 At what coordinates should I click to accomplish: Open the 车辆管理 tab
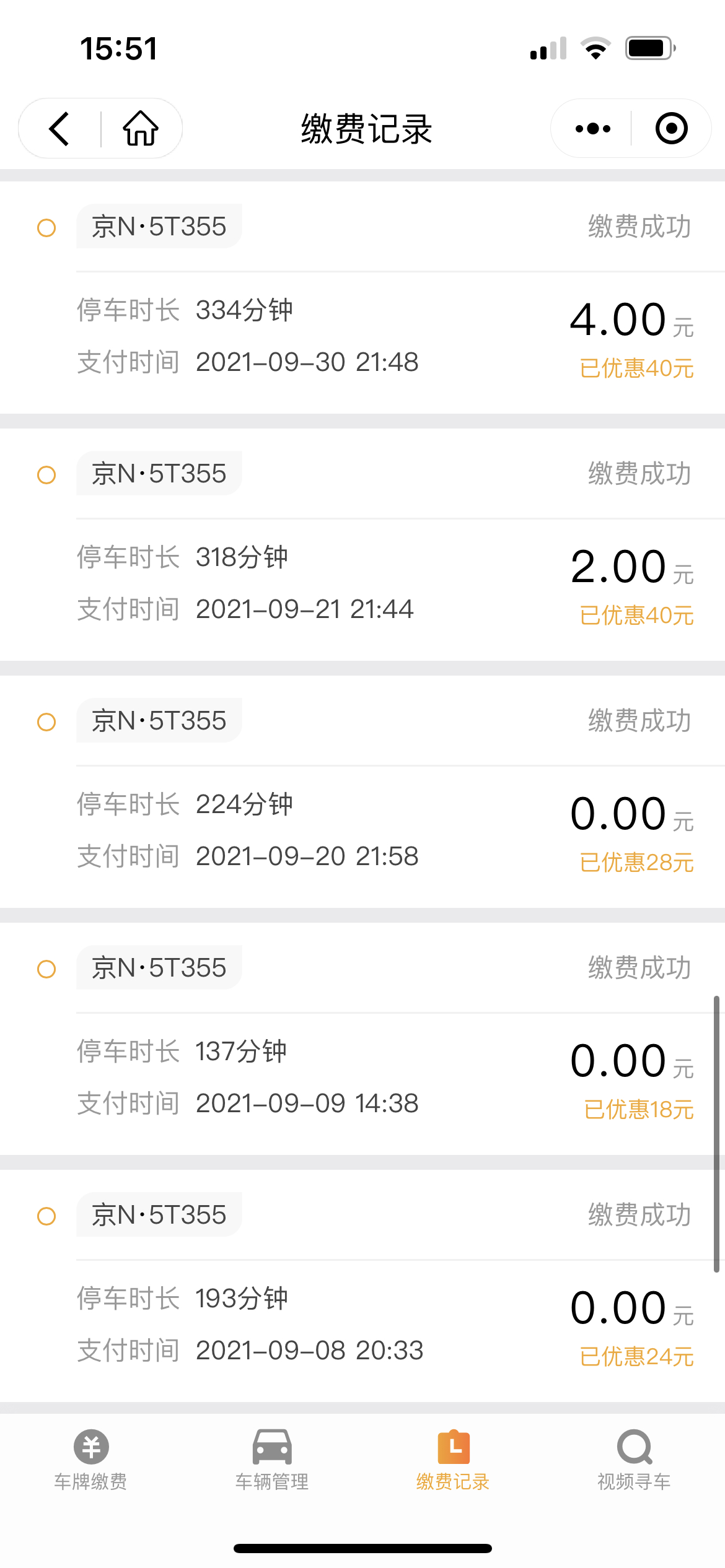click(271, 1460)
